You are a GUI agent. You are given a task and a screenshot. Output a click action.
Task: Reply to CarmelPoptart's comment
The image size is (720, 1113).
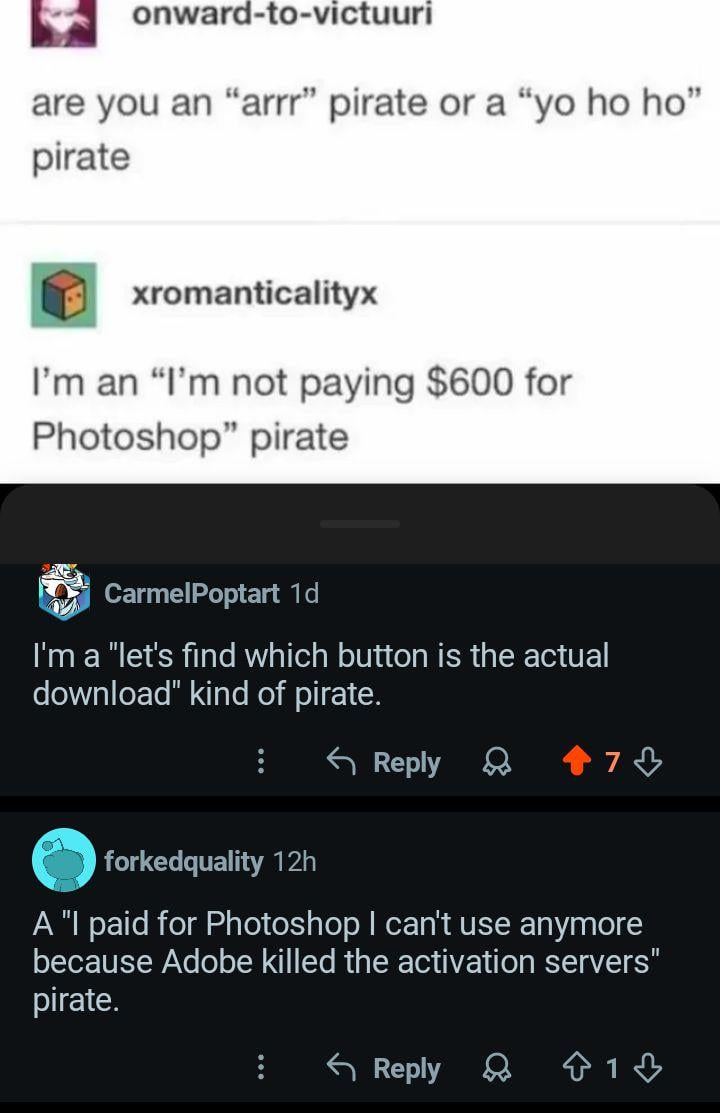tap(384, 763)
